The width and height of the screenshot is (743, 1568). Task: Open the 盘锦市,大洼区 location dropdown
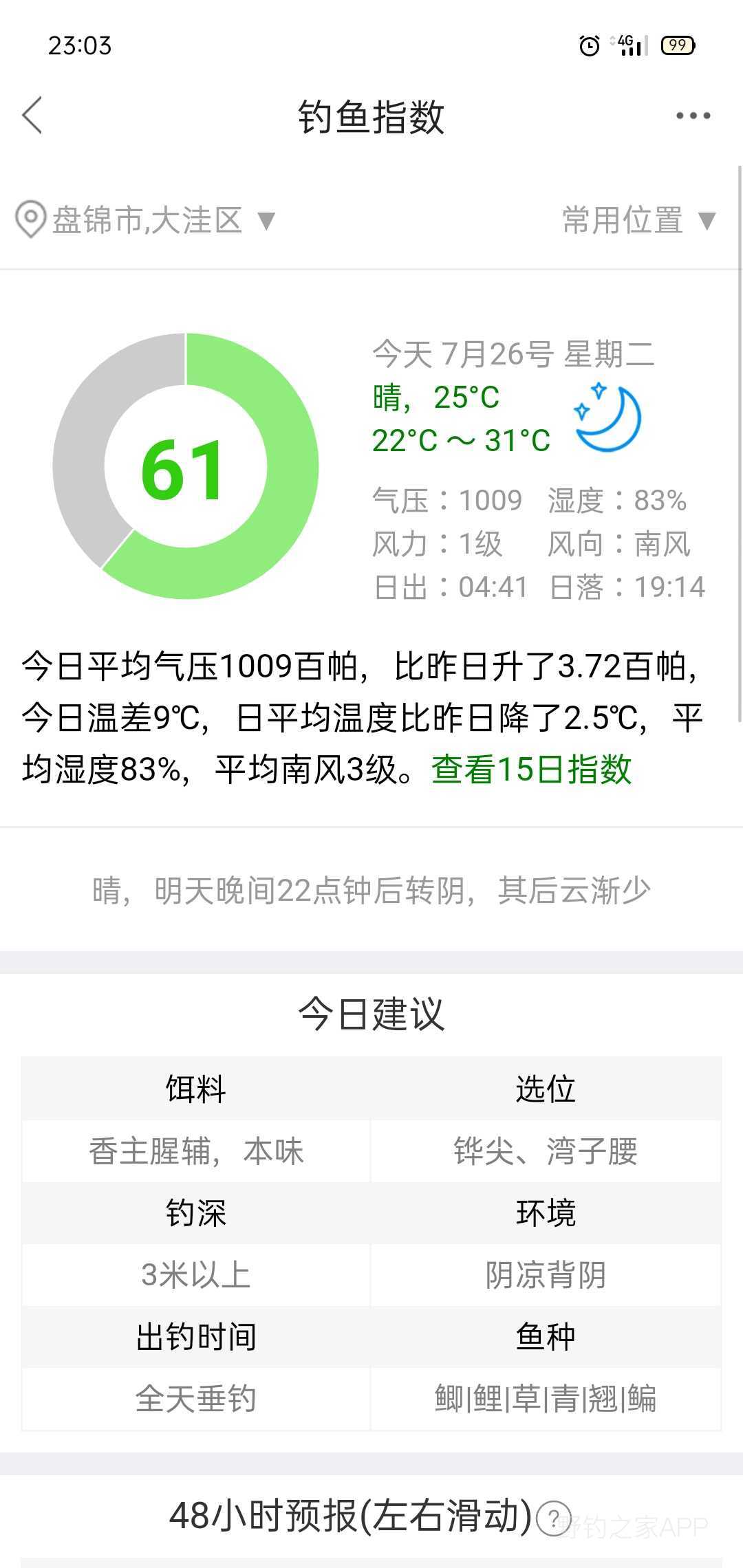tap(146, 220)
